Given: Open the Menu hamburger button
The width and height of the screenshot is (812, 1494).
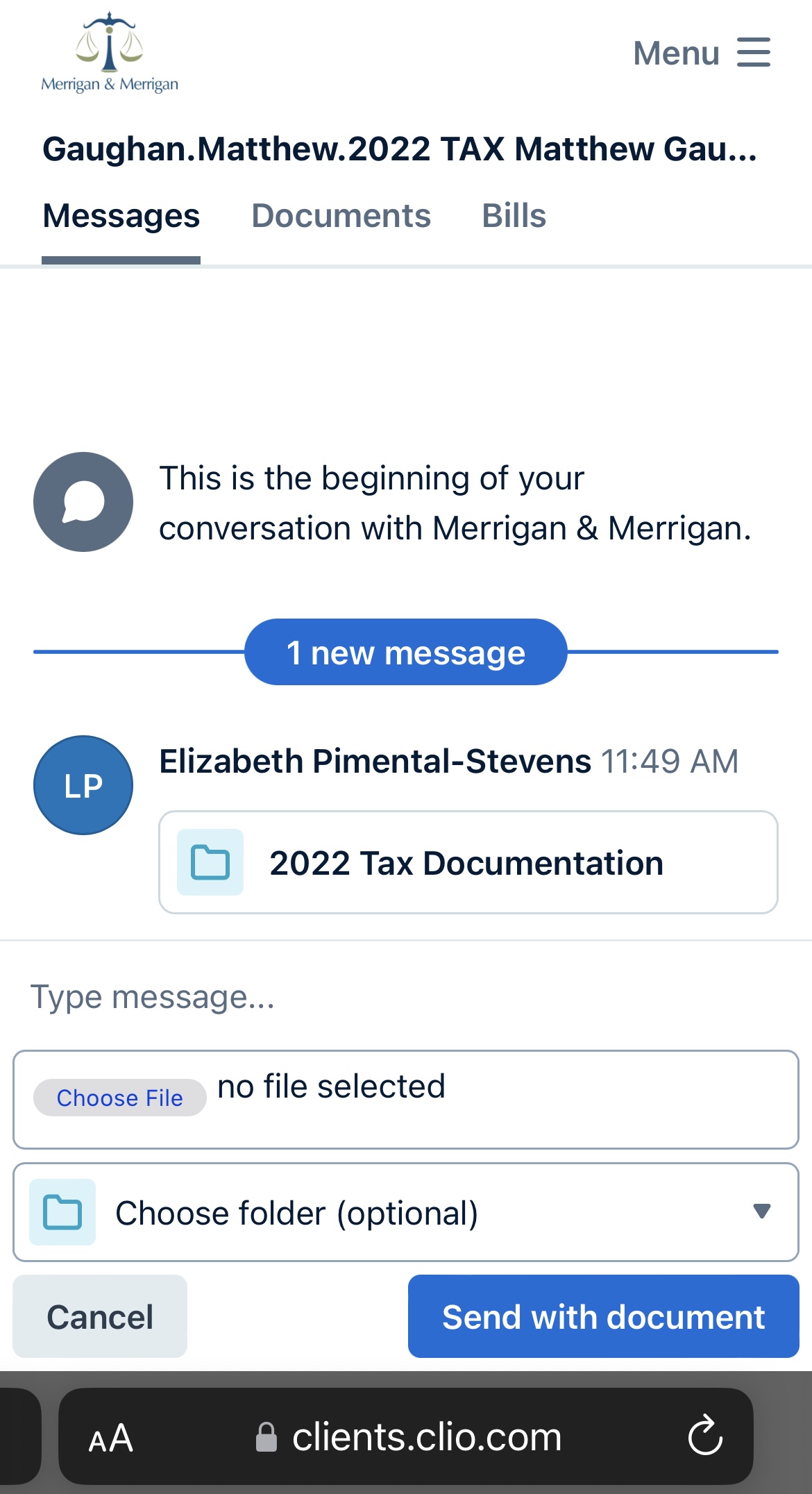Looking at the screenshot, I should click(x=702, y=53).
